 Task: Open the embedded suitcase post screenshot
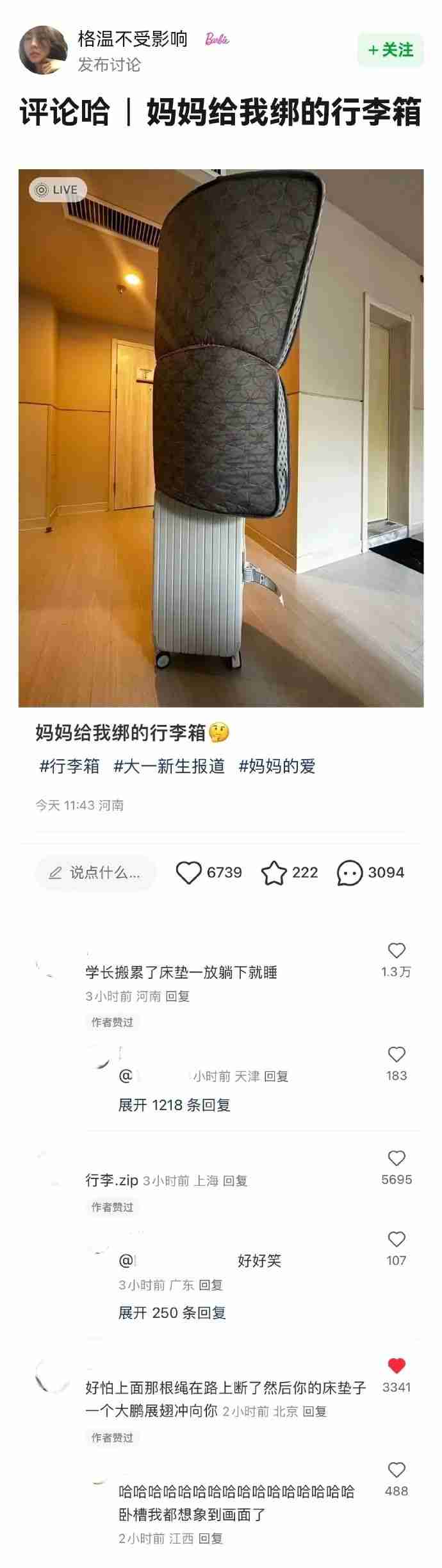pyautogui.click(x=221, y=438)
